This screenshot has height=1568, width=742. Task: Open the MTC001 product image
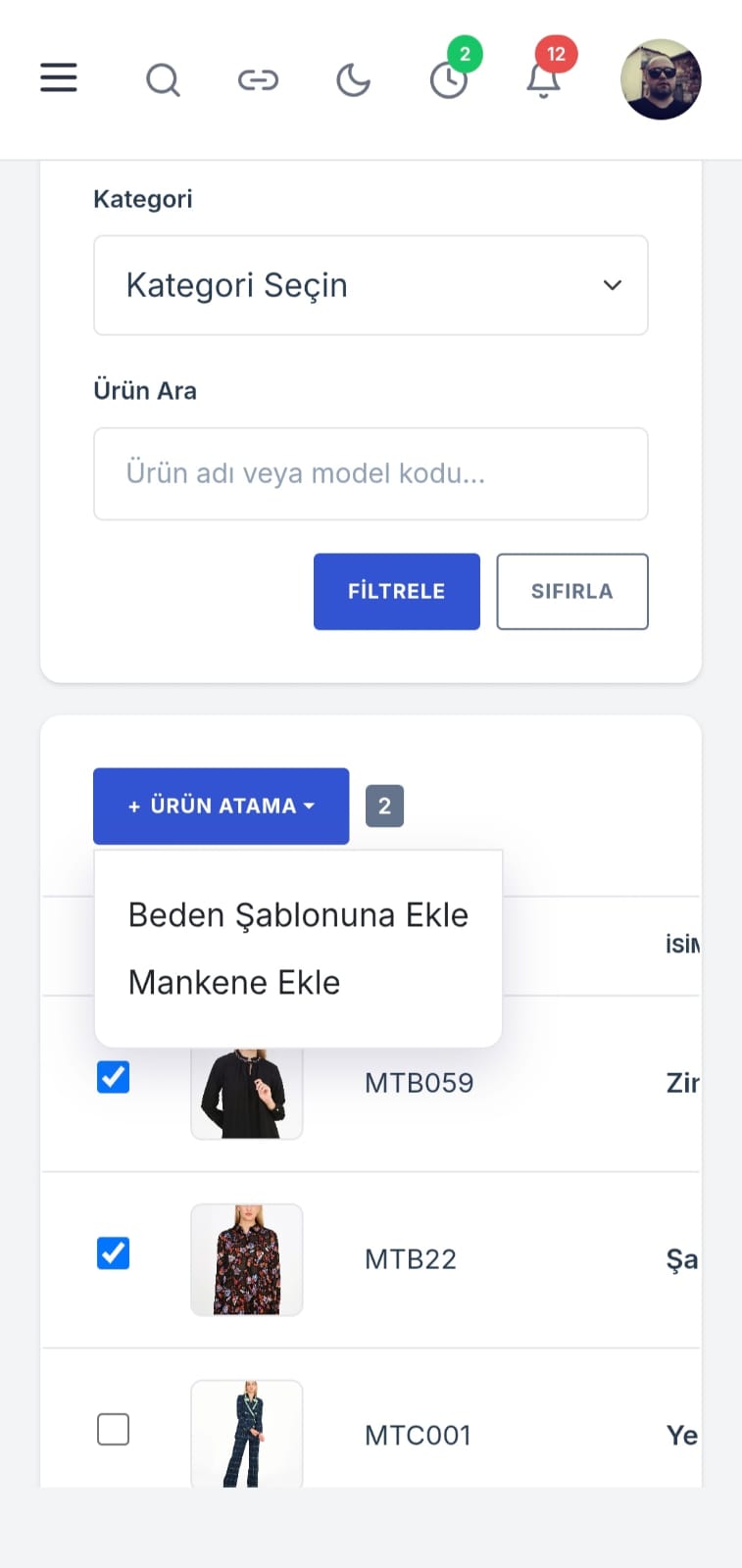[247, 1434]
